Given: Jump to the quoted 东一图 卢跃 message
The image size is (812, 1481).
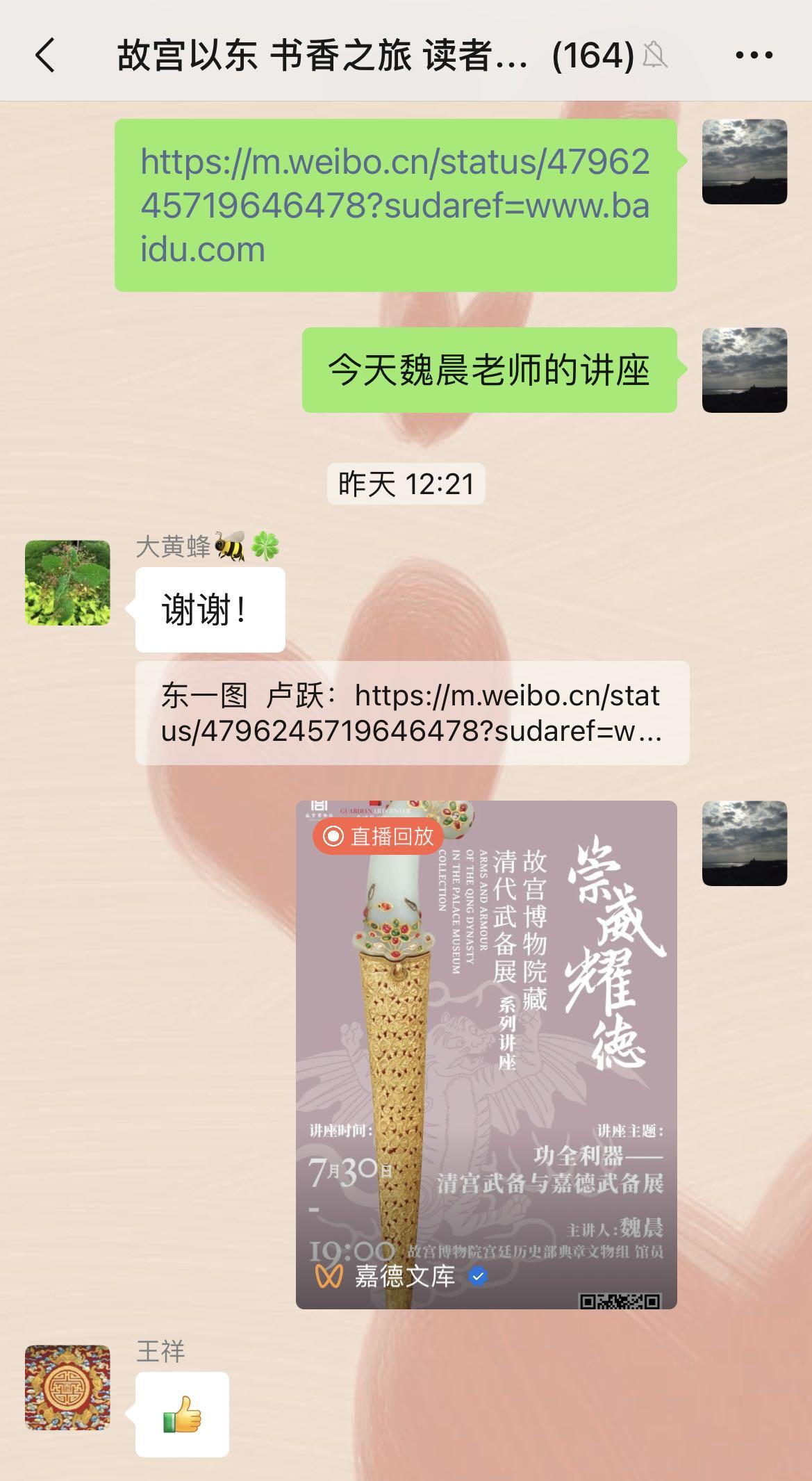Looking at the screenshot, I should coord(411,713).
